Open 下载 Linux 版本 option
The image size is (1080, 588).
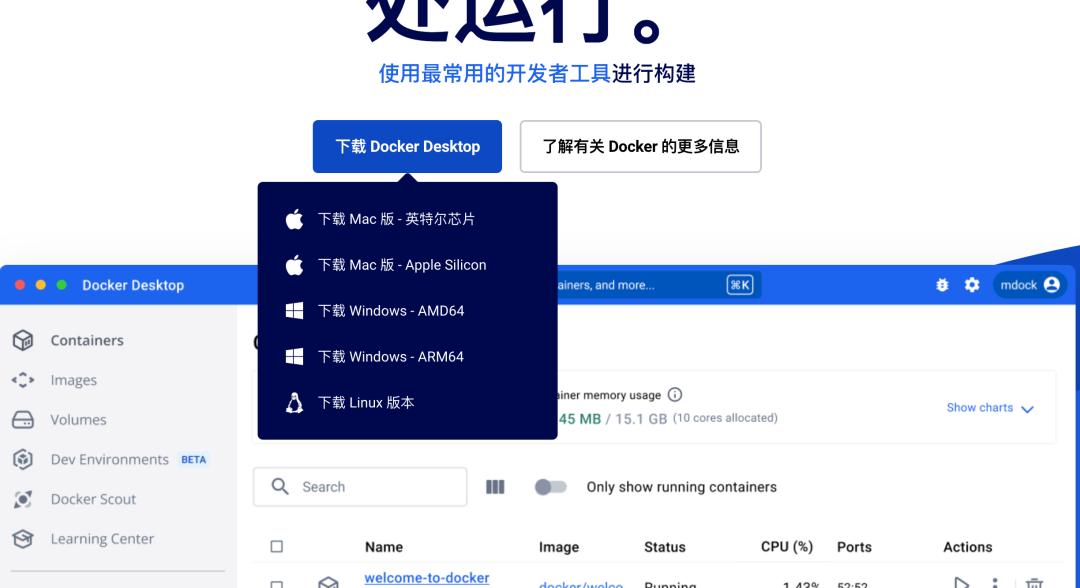366,403
